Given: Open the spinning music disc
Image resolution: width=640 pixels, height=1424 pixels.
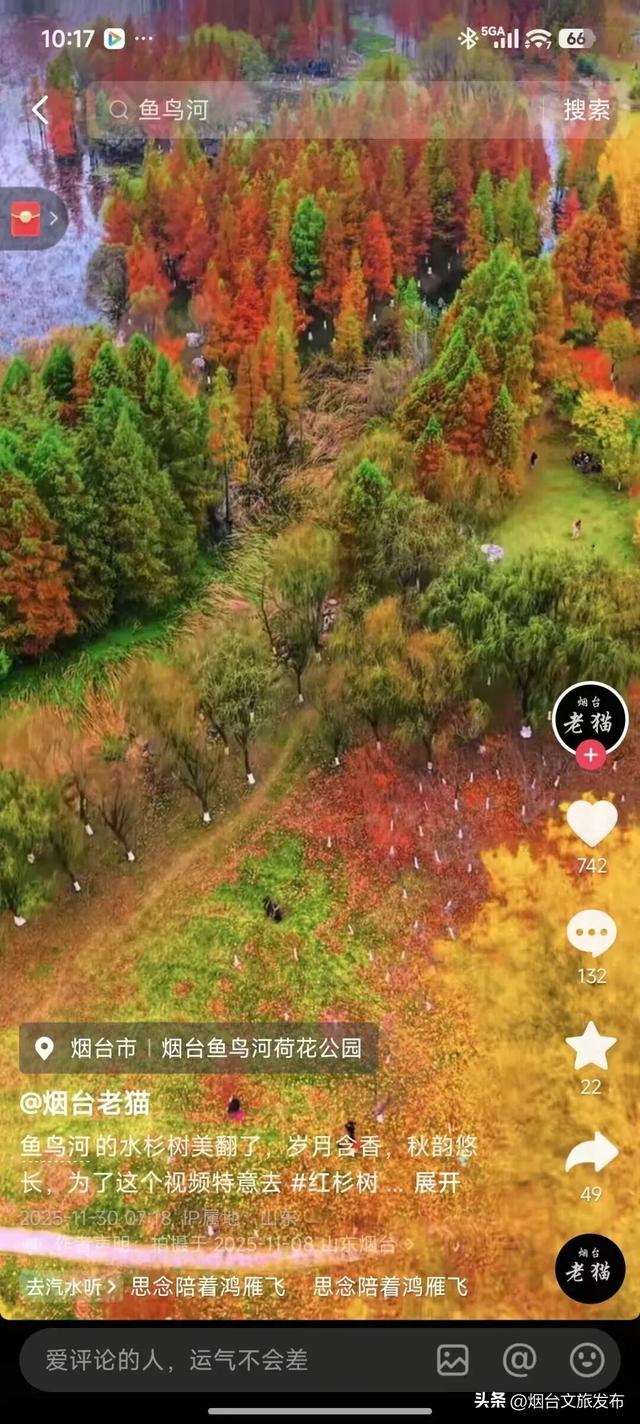Looking at the screenshot, I should pyautogui.click(x=590, y=1268).
